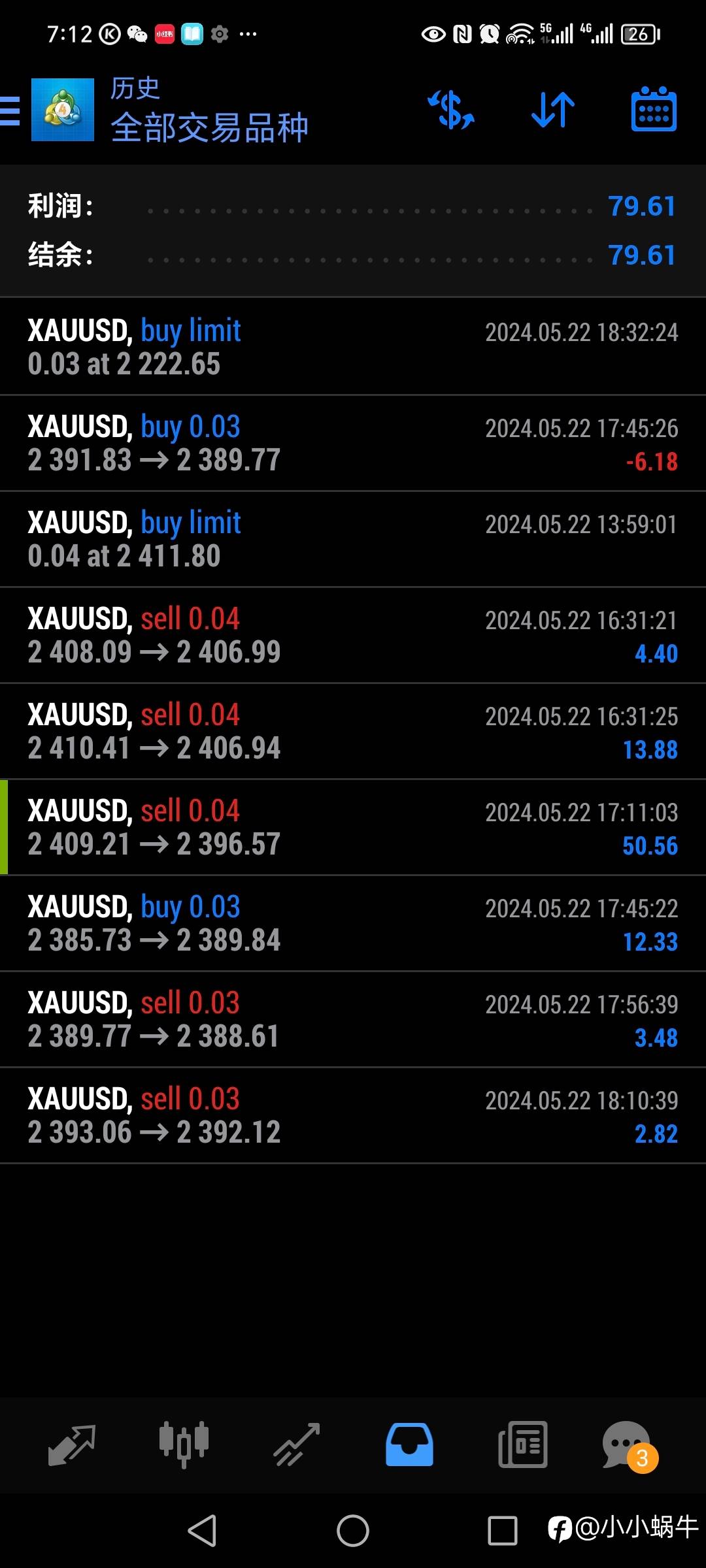The width and height of the screenshot is (706, 1568).
Task: Open the buy 0.03 trade with 12.33 profit
Action: point(353,923)
